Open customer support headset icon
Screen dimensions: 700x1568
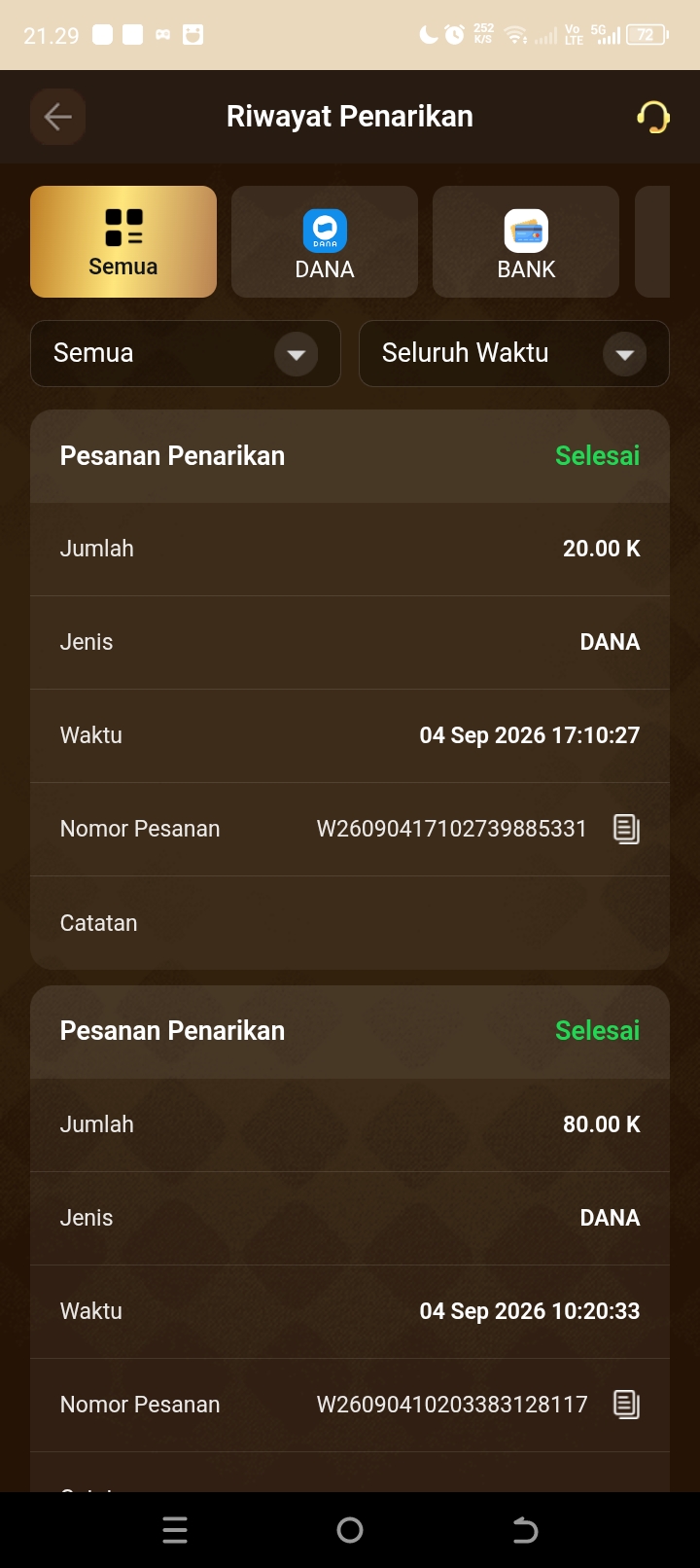[653, 117]
